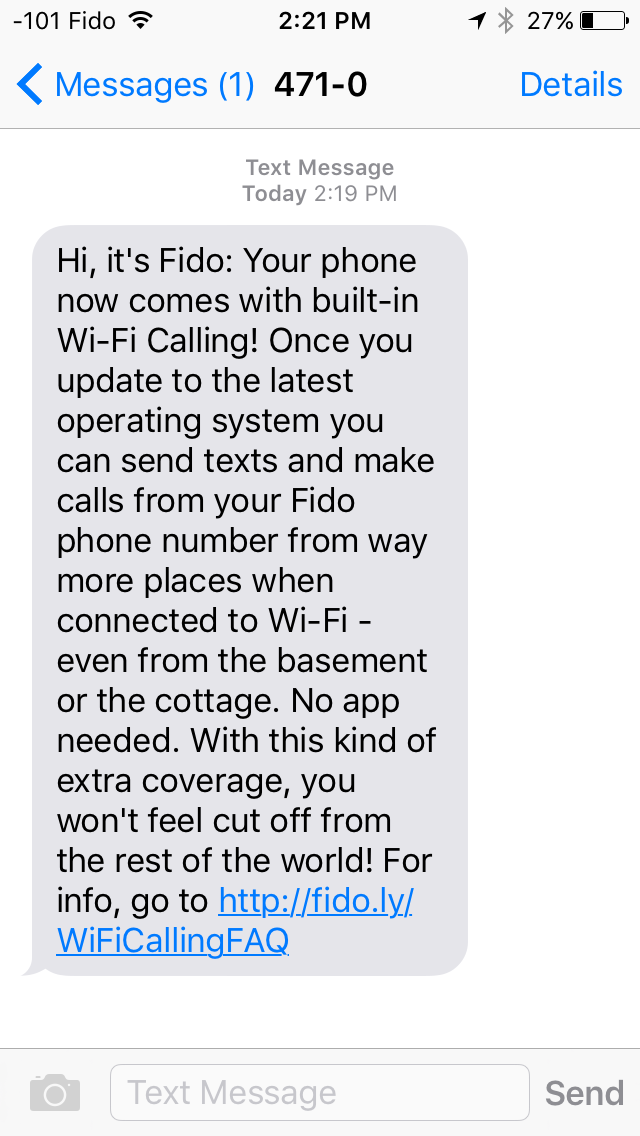Open the fido.ly WiFiCallingFAQ link

(x=234, y=921)
